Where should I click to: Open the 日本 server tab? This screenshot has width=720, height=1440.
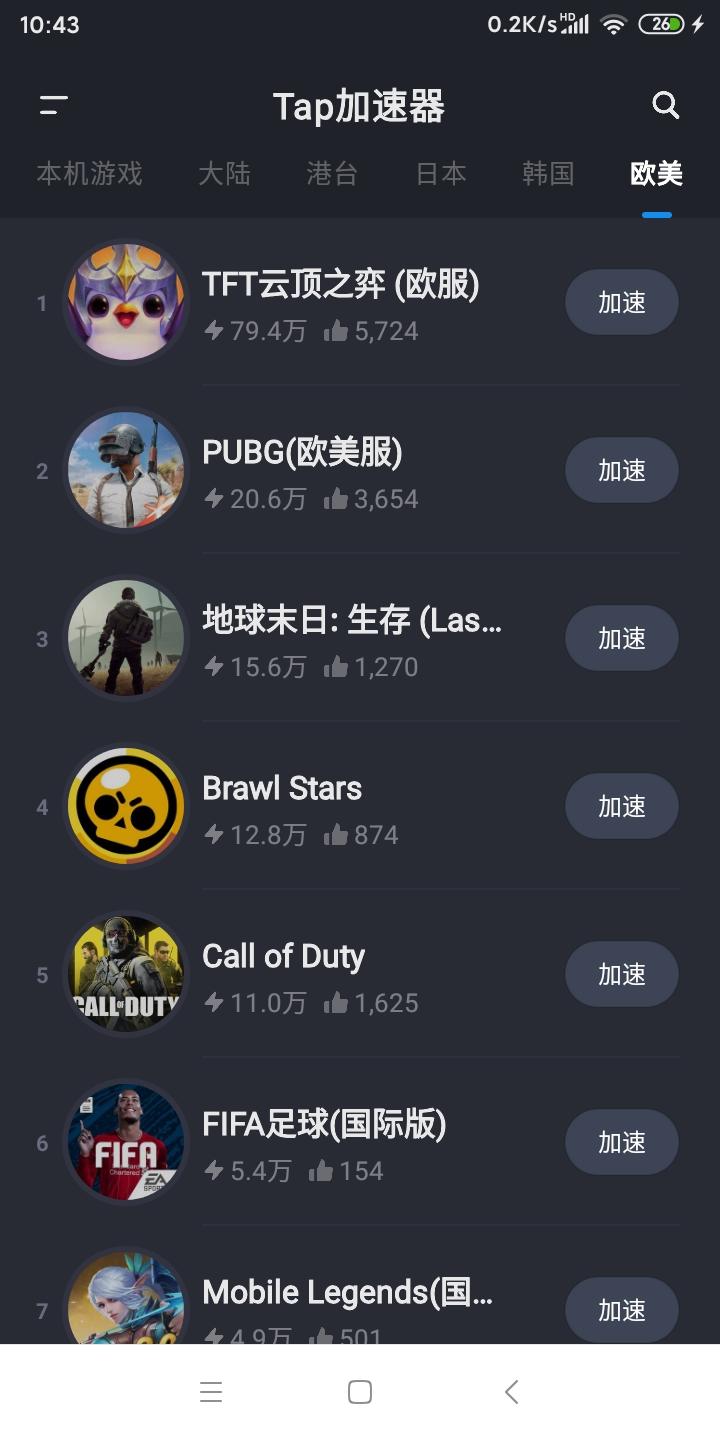click(x=440, y=173)
